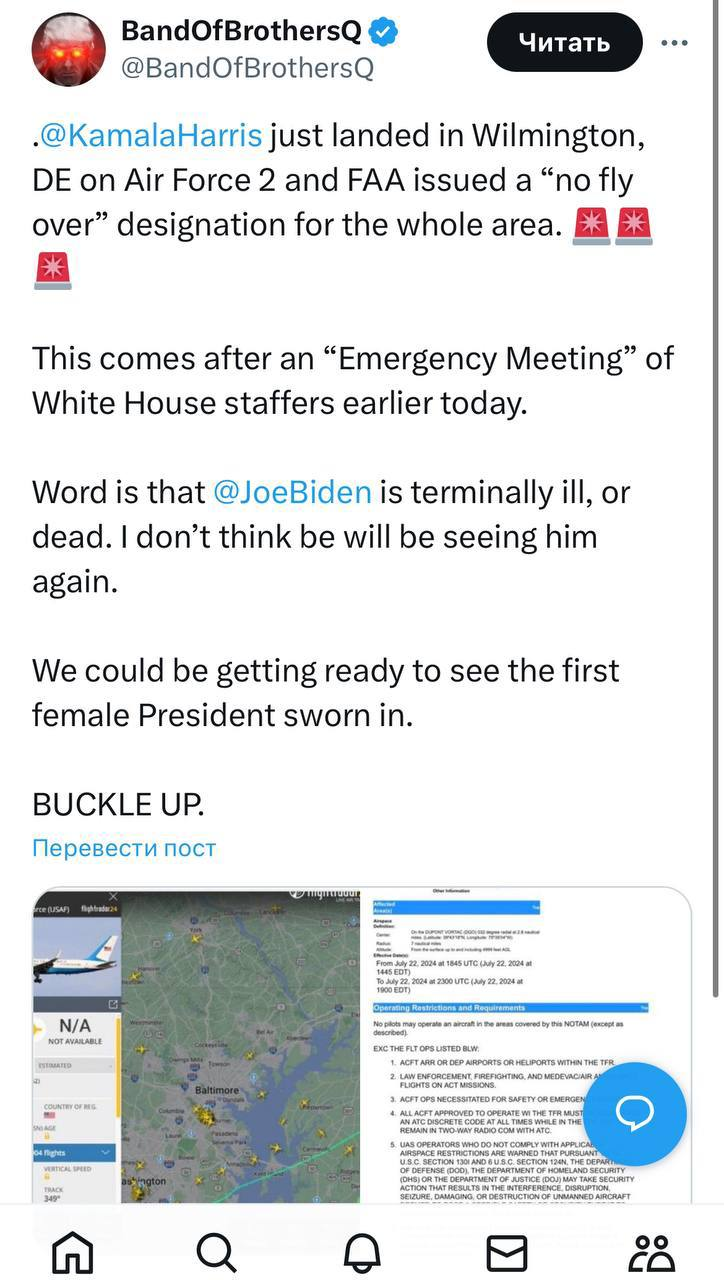Screen dimensions: 724x1280
Task: Open the Air Force 2 flight tracker image
Action: (196, 1045)
